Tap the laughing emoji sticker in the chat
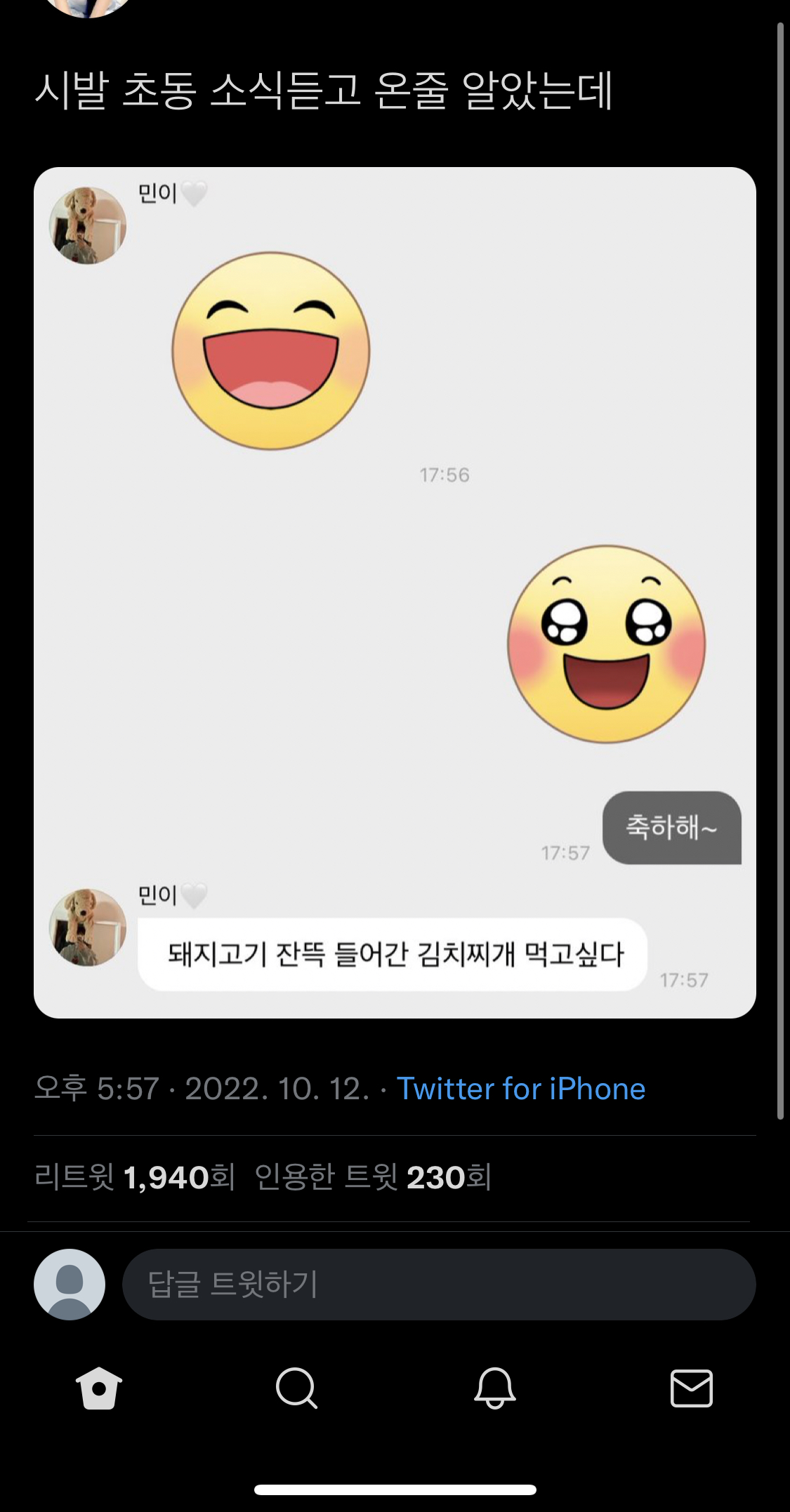This screenshot has width=790, height=1512. pyautogui.click(x=270, y=352)
